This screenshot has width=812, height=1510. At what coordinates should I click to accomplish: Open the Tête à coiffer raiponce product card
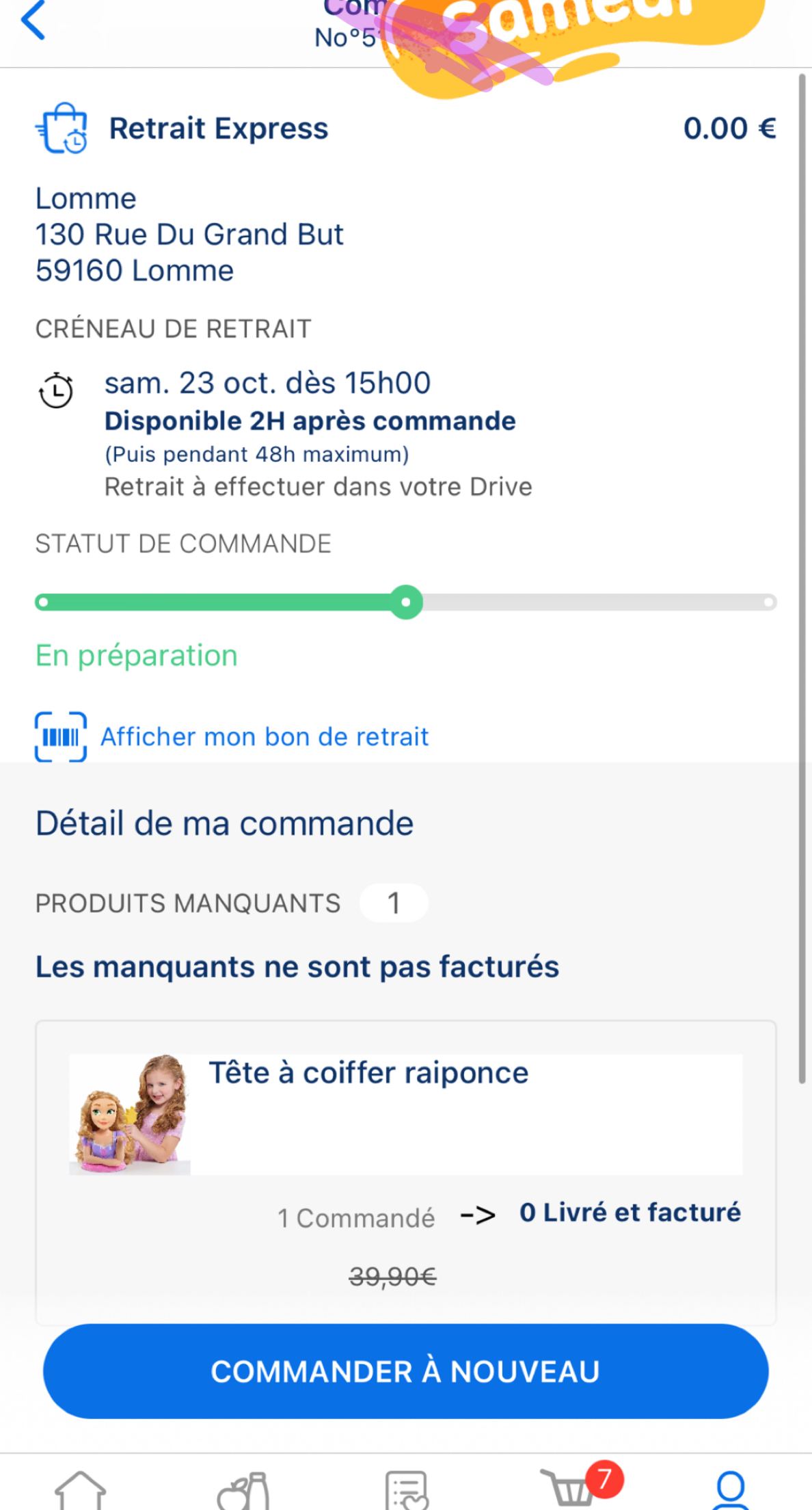405,1115
